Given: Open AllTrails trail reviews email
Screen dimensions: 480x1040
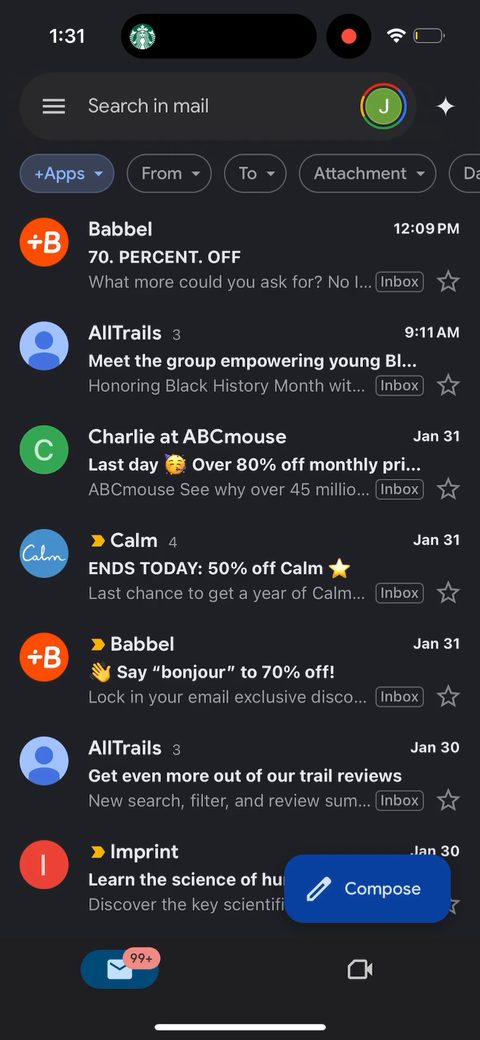Looking at the screenshot, I should [240, 774].
